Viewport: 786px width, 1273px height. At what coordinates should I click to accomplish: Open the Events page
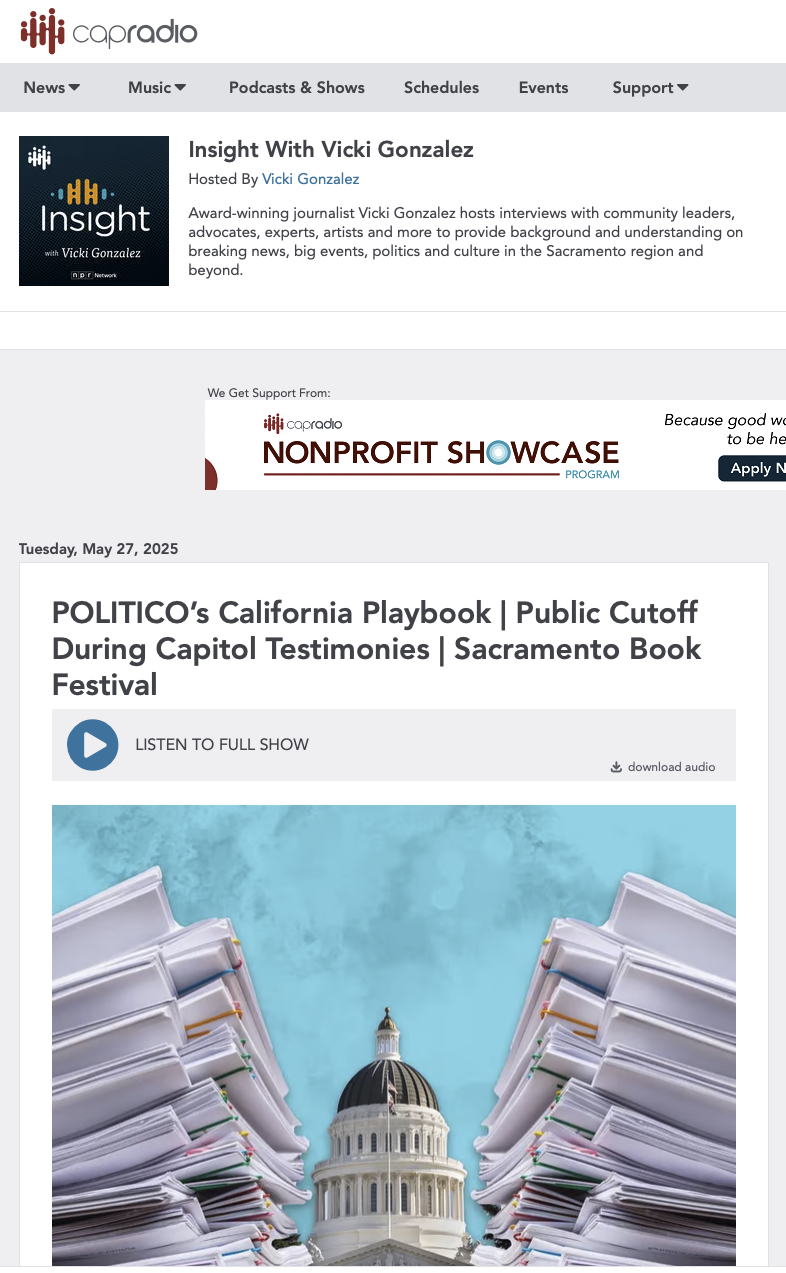pyautogui.click(x=543, y=88)
